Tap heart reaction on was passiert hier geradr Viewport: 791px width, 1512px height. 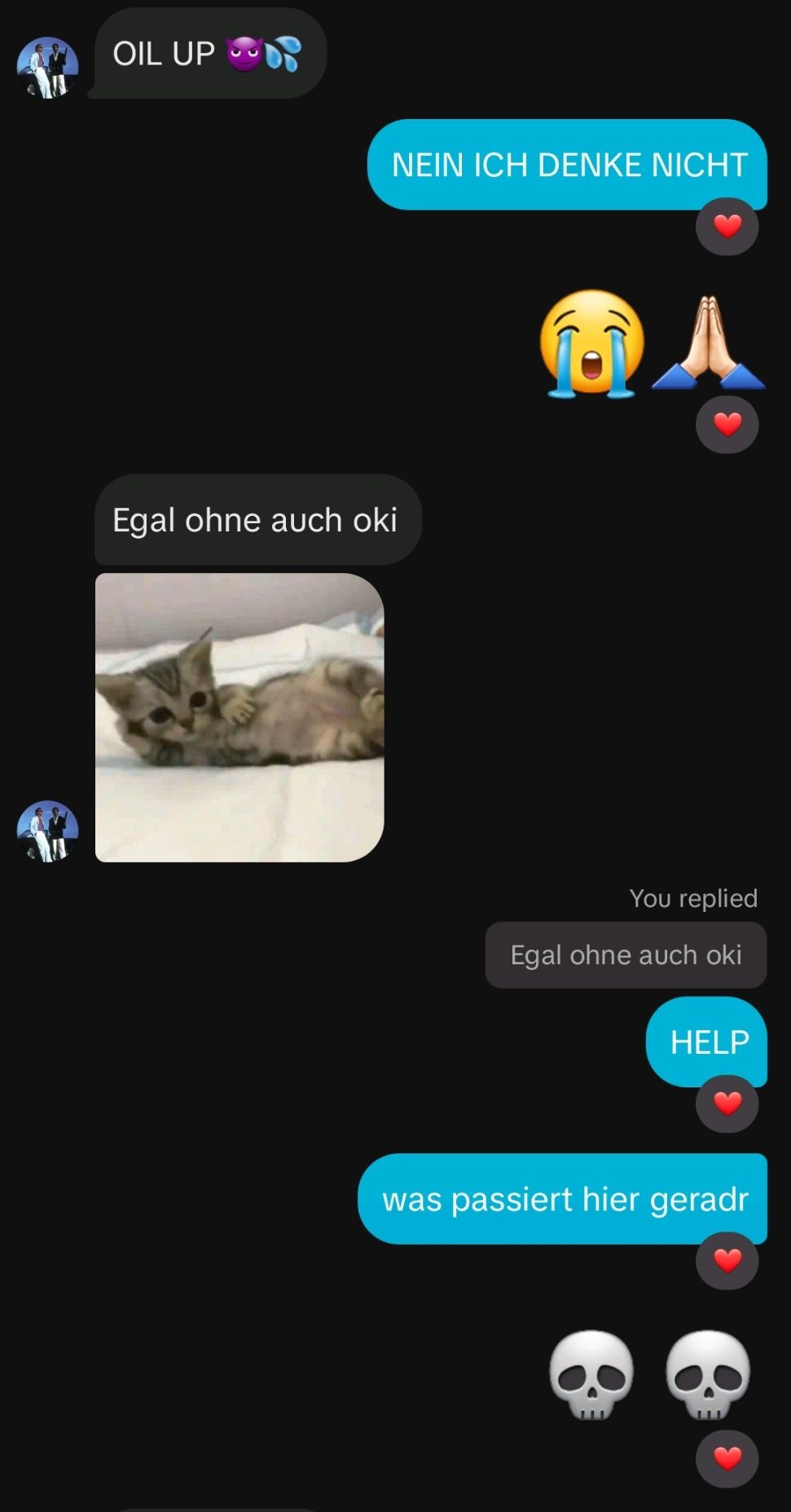pyautogui.click(x=727, y=1260)
